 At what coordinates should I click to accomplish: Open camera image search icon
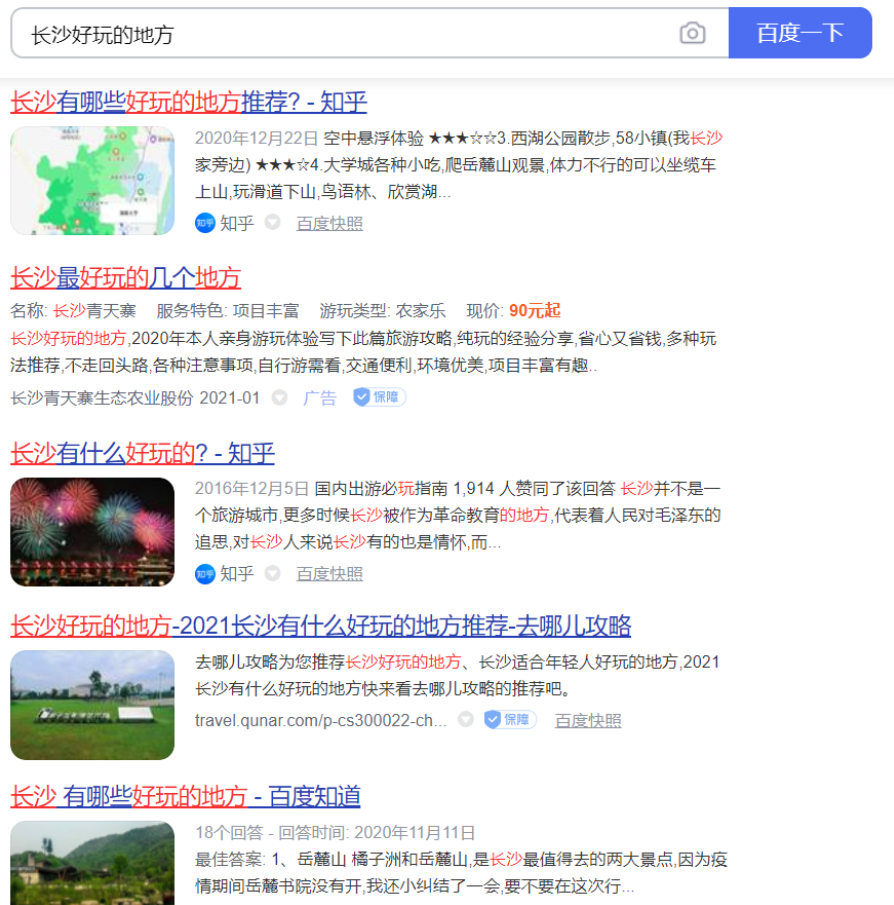(x=692, y=34)
